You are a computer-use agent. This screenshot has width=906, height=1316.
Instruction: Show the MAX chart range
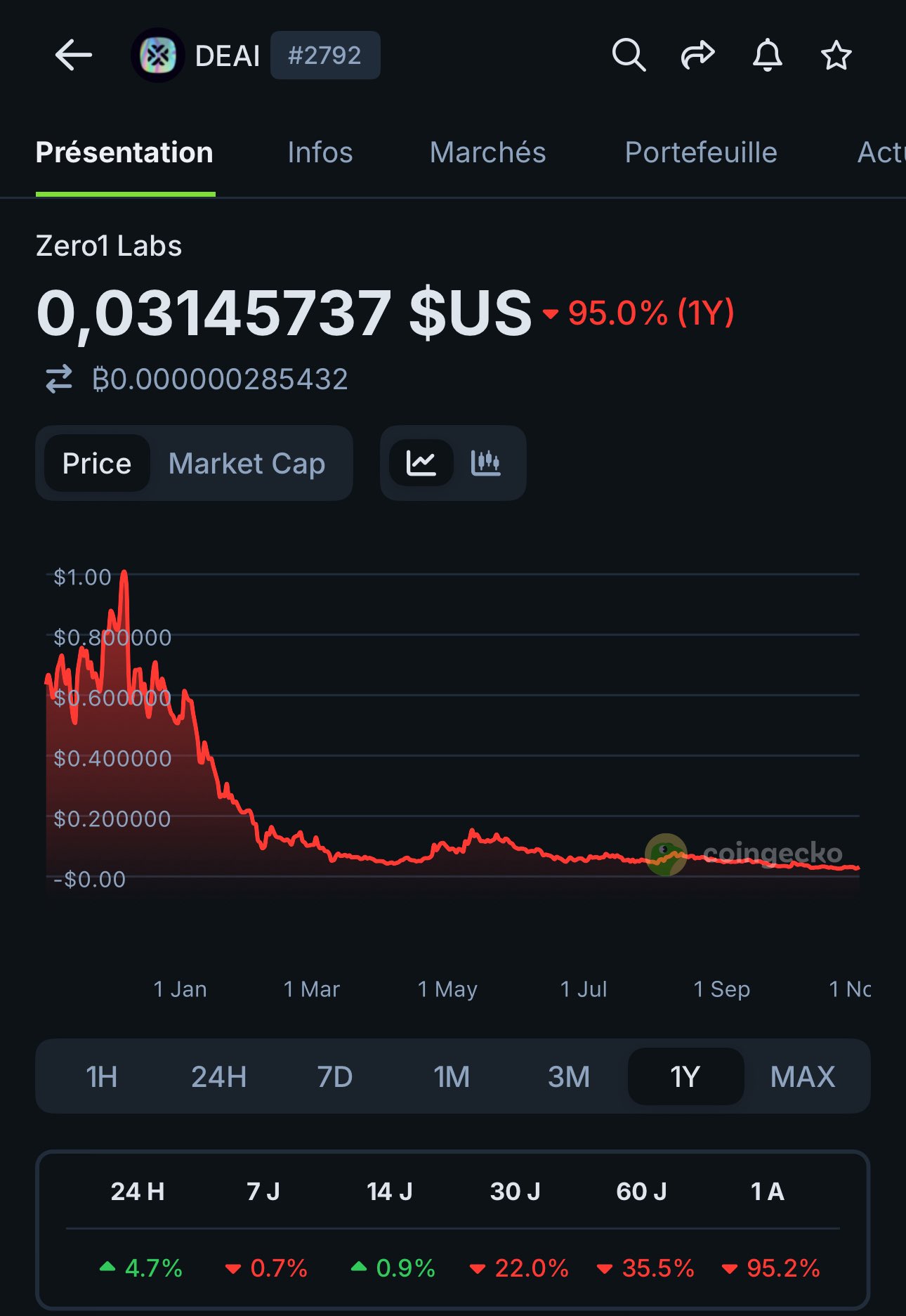[802, 1076]
